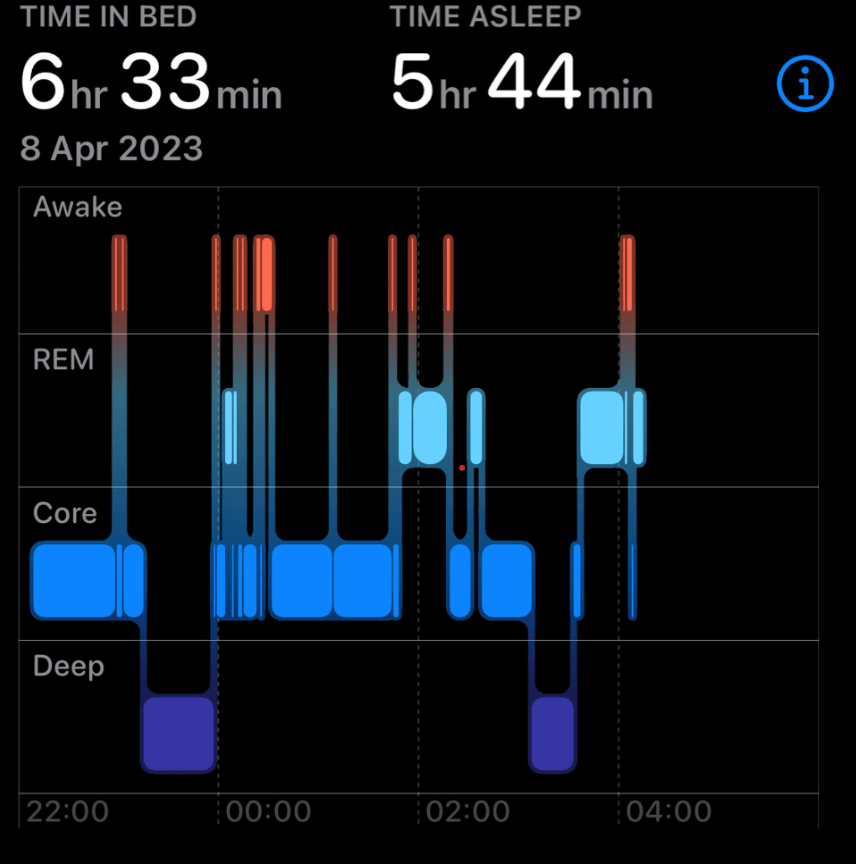Tap the REM stage row label
Viewport: 856px width, 864px height.
click(x=63, y=360)
